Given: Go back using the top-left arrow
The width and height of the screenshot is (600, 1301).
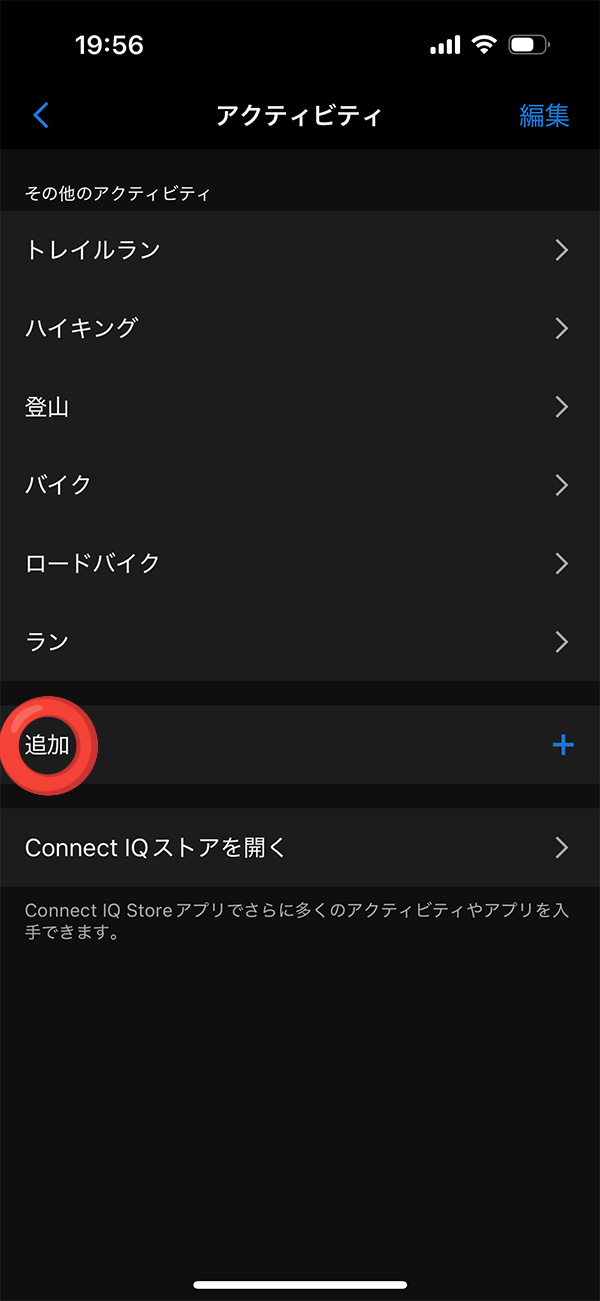Looking at the screenshot, I should tap(41, 115).
